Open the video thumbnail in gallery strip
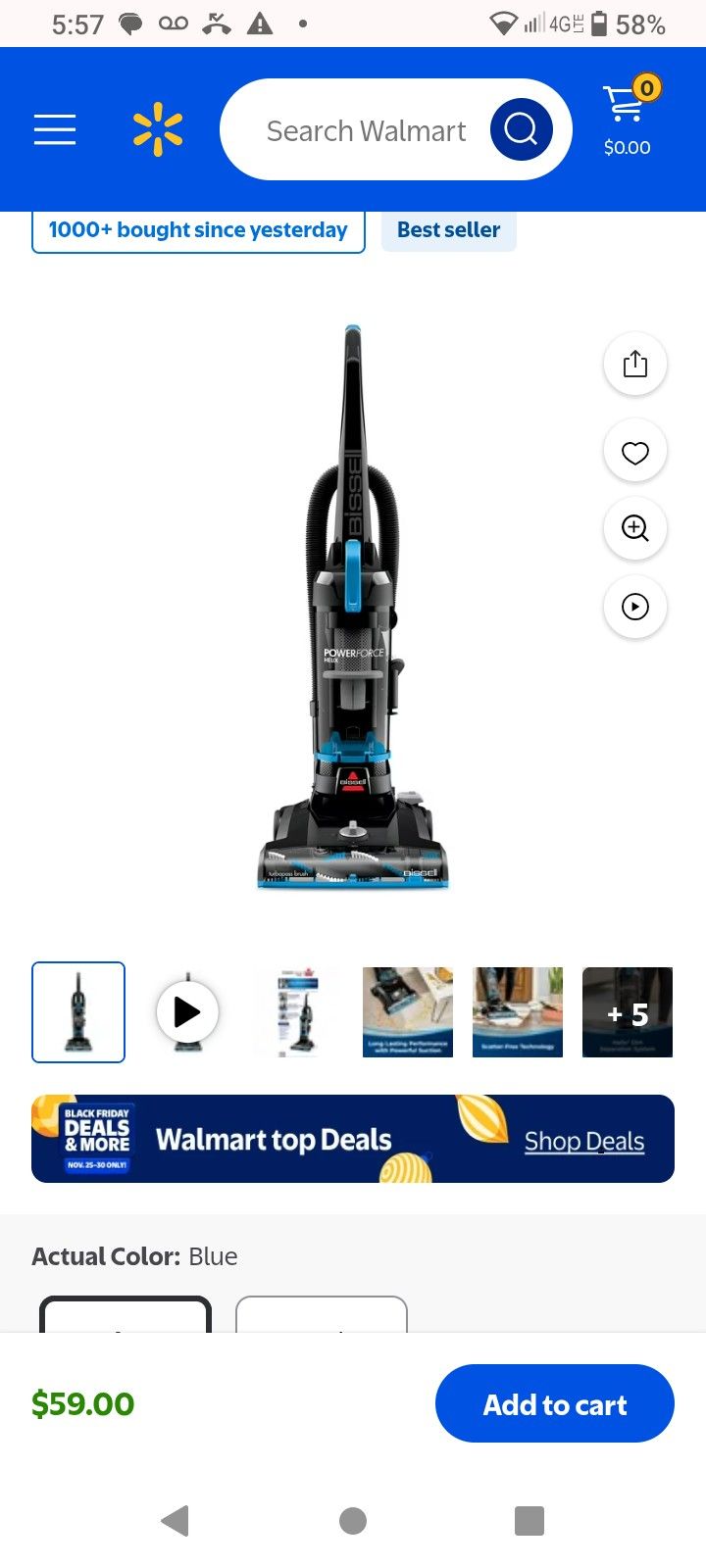 pyautogui.click(x=187, y=1012)
